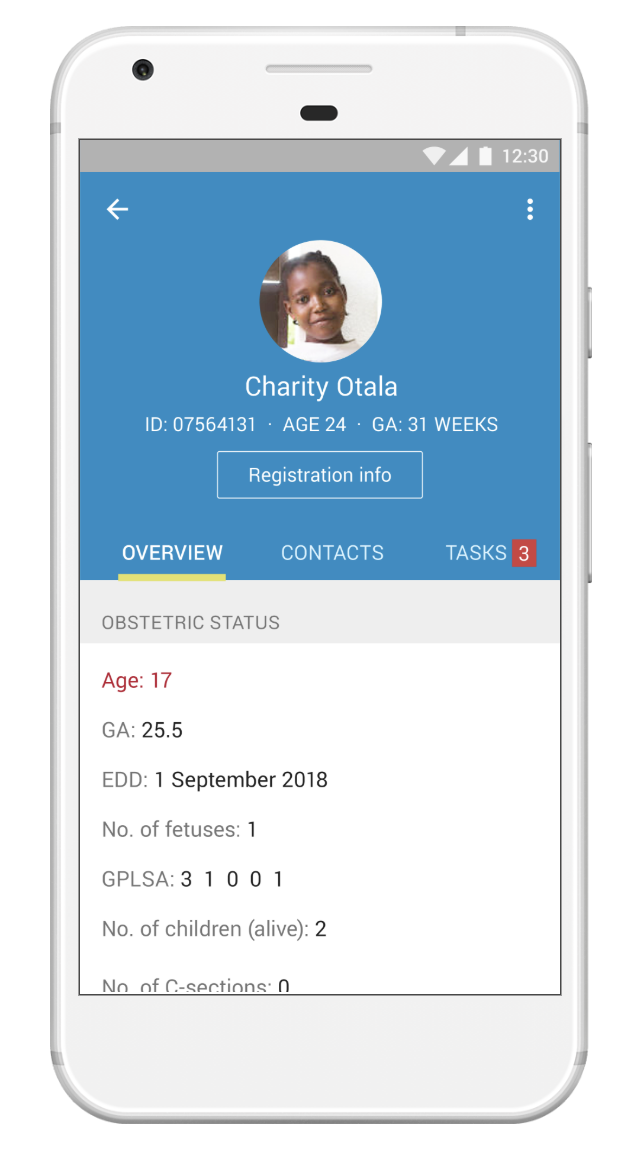Open the Tasks tab
The height and width of the screenshot is (1158, 626).
[x=489, y=553]
